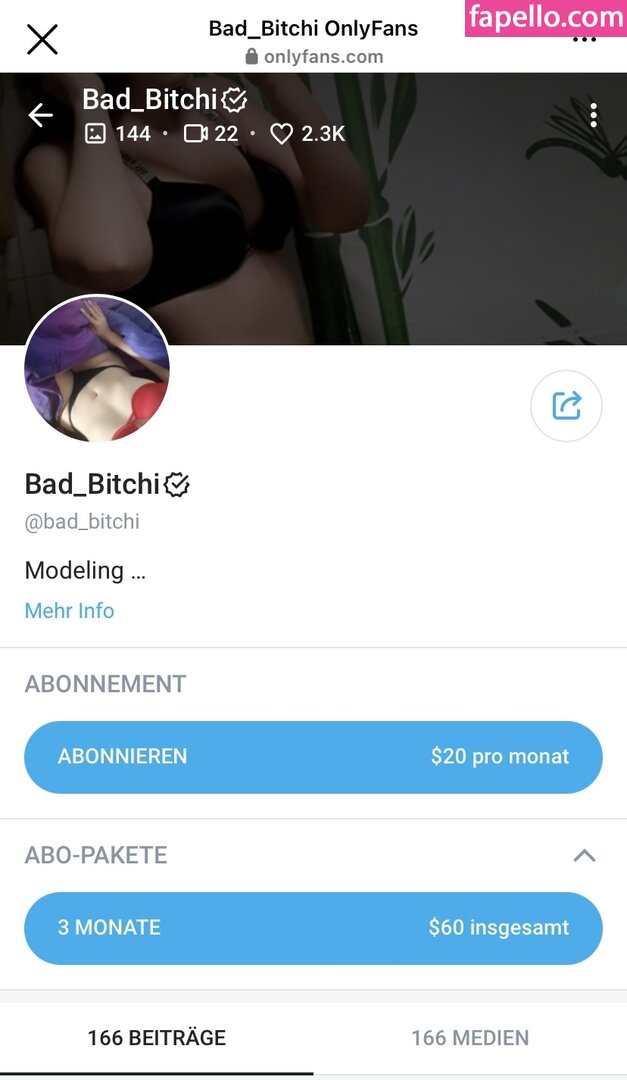Open the round profile picture
627x1080 pixels.
coord(97,369)
